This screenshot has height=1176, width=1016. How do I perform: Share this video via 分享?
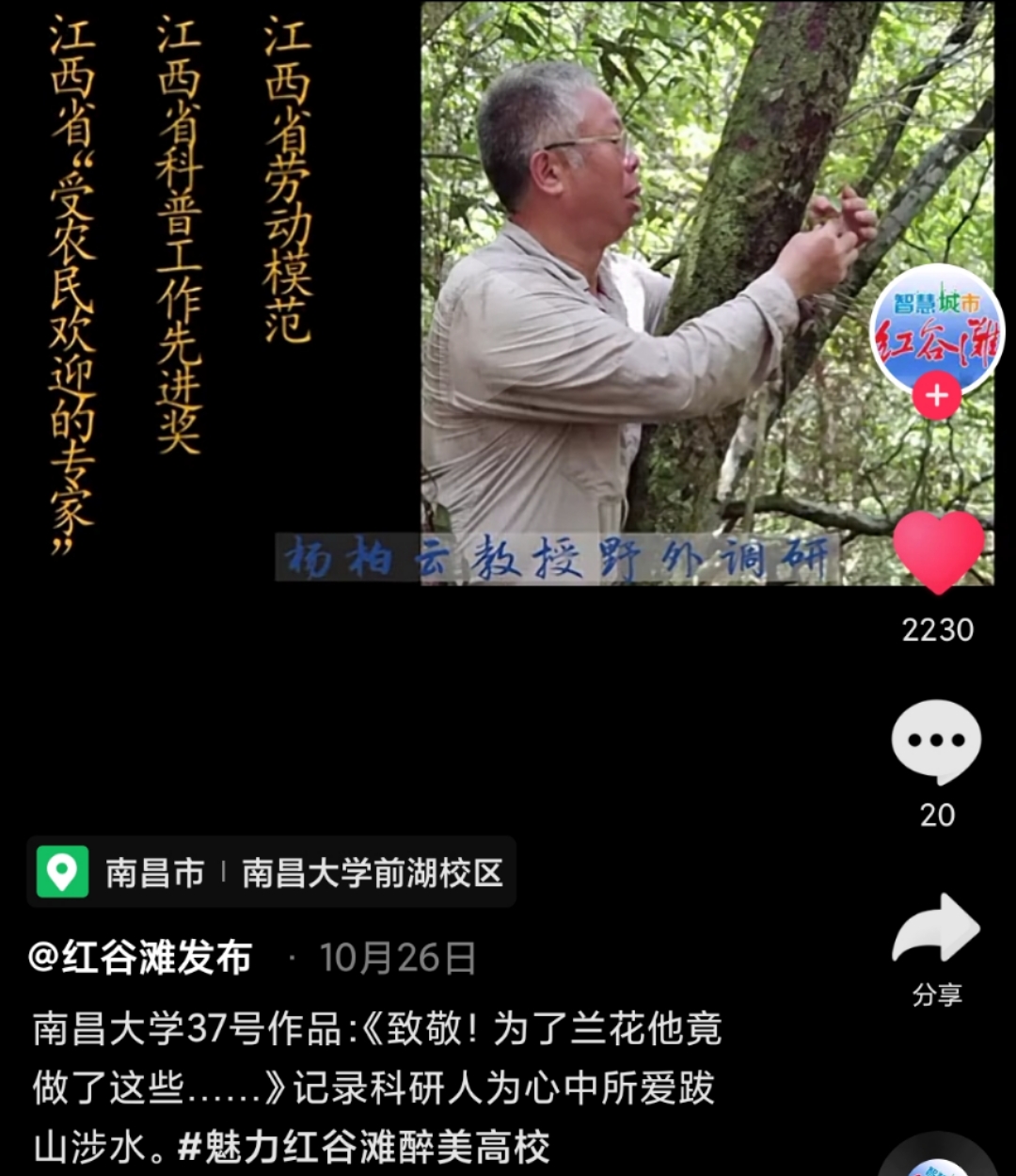click(936, 931)
